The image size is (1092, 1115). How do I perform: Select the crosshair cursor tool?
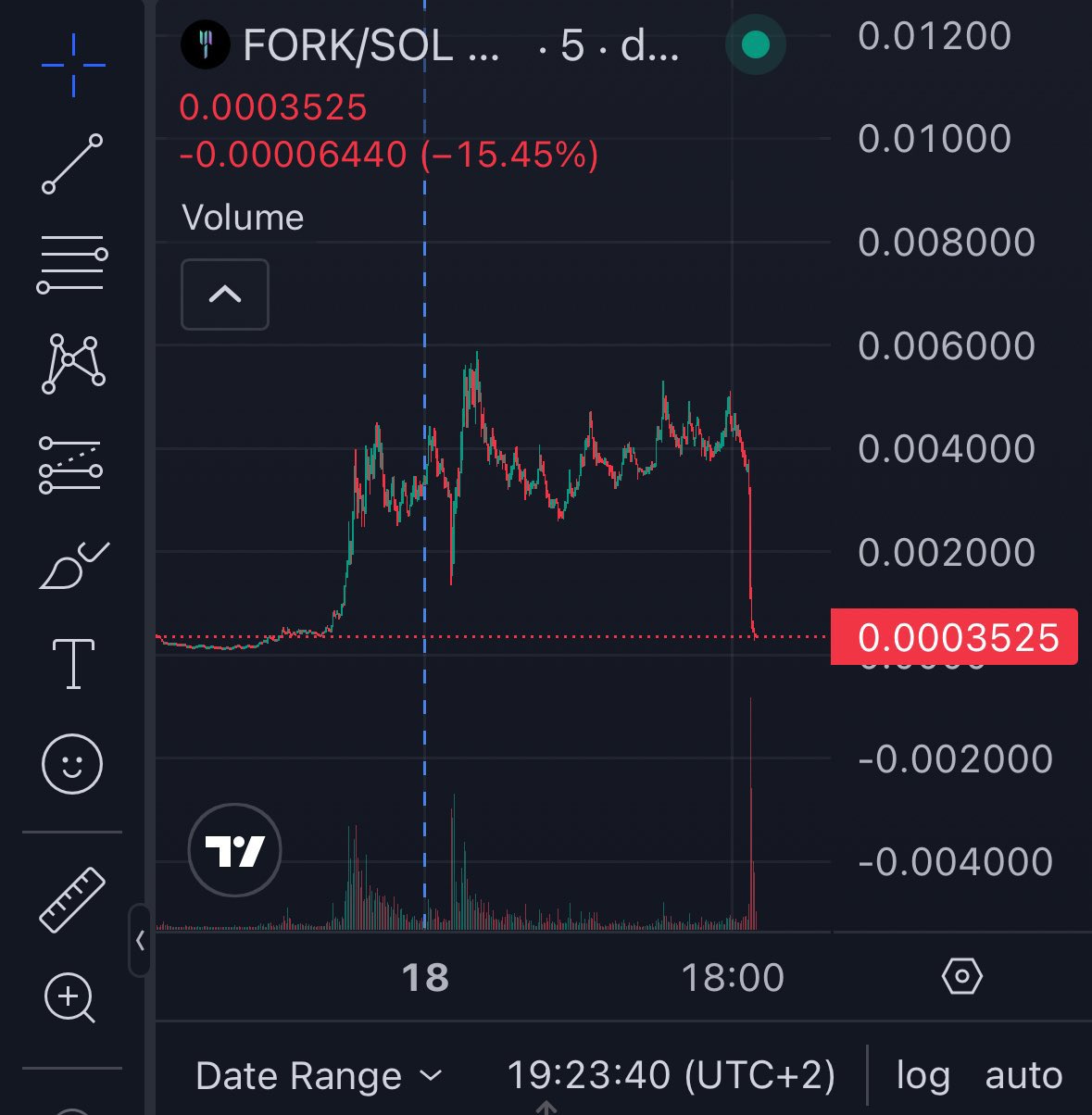click(x=72, y=65)
